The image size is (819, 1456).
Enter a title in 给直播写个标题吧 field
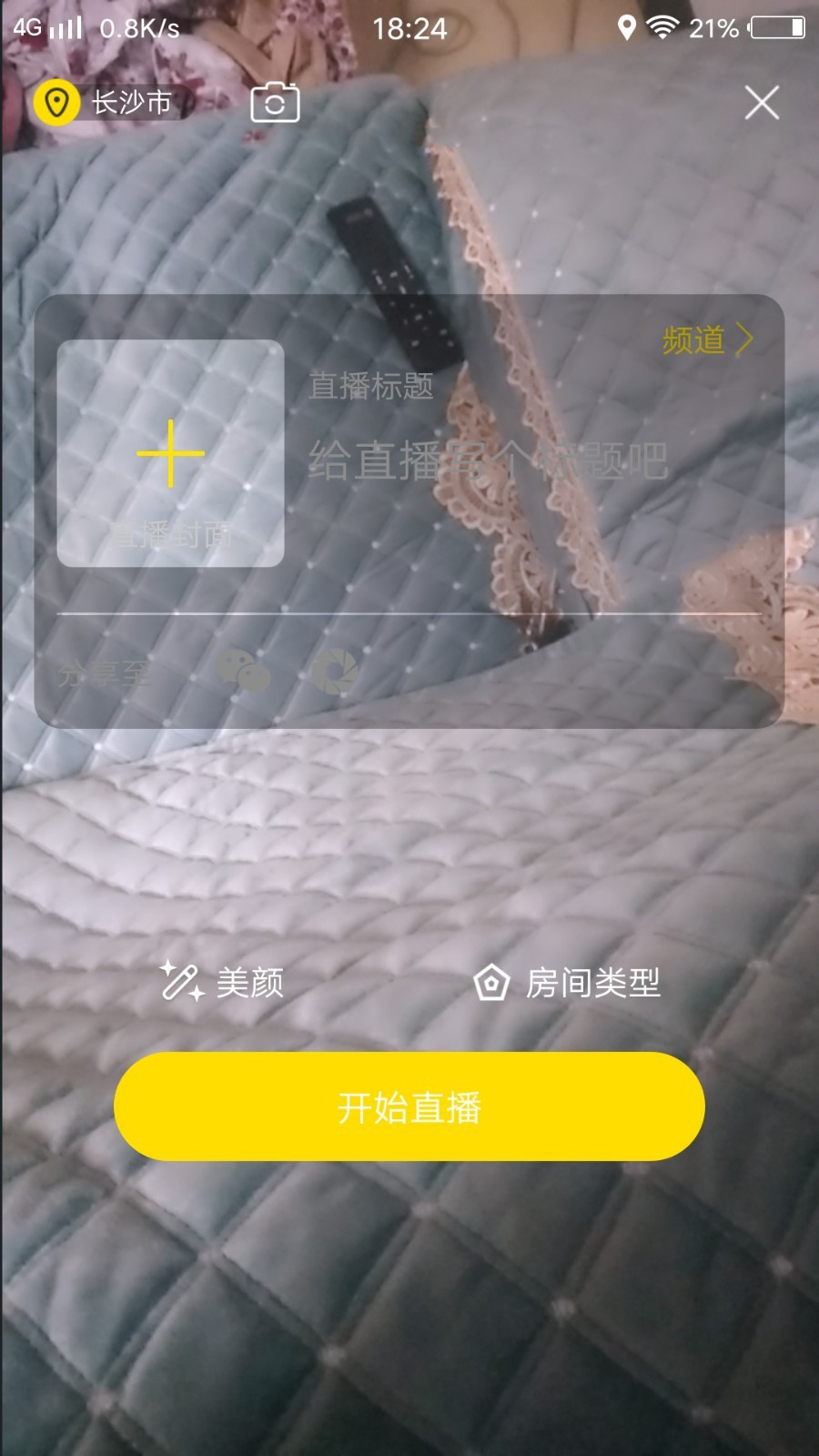pyautogui.click(x=488, y=460)
